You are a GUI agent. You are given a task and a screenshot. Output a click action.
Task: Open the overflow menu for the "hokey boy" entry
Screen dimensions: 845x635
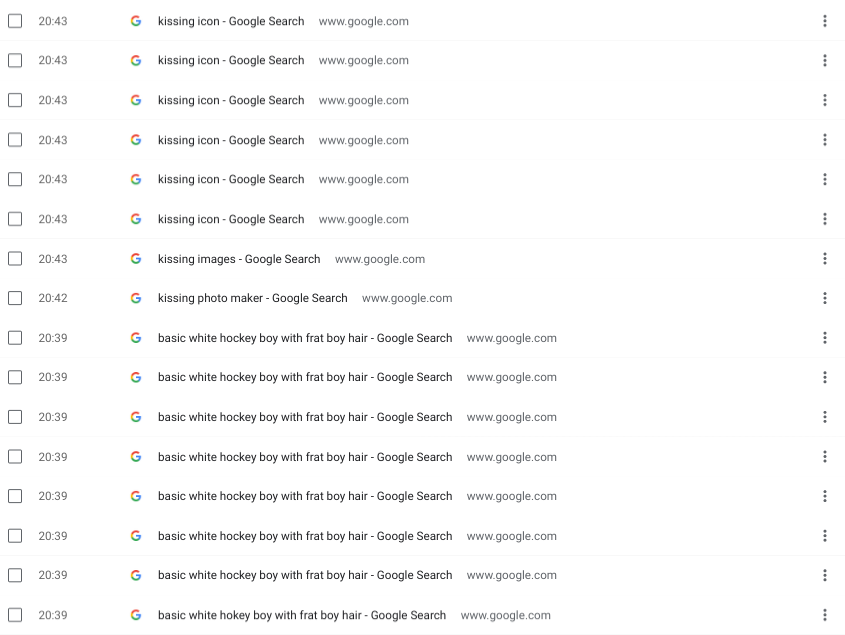(824, 615)
